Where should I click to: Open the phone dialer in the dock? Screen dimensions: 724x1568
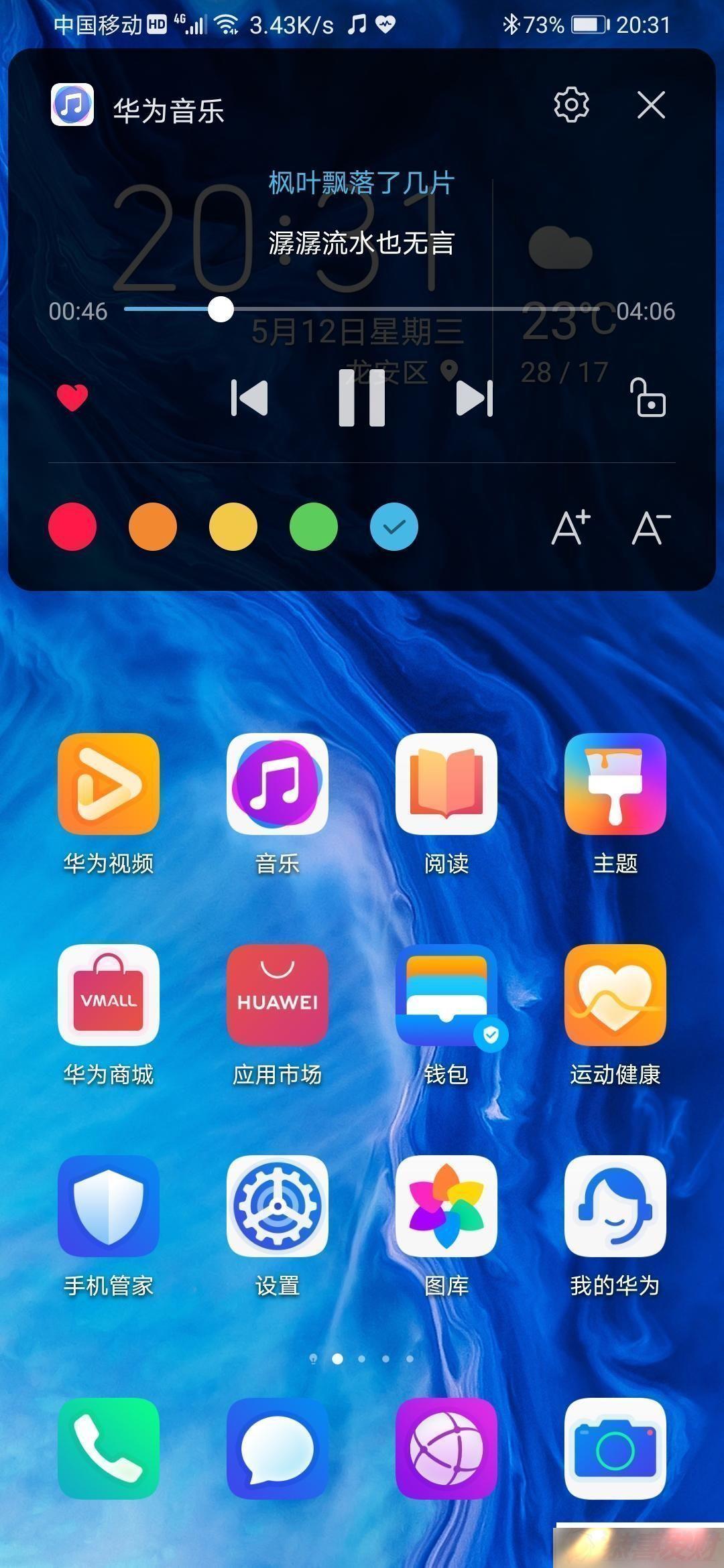tap(109, 1449)
